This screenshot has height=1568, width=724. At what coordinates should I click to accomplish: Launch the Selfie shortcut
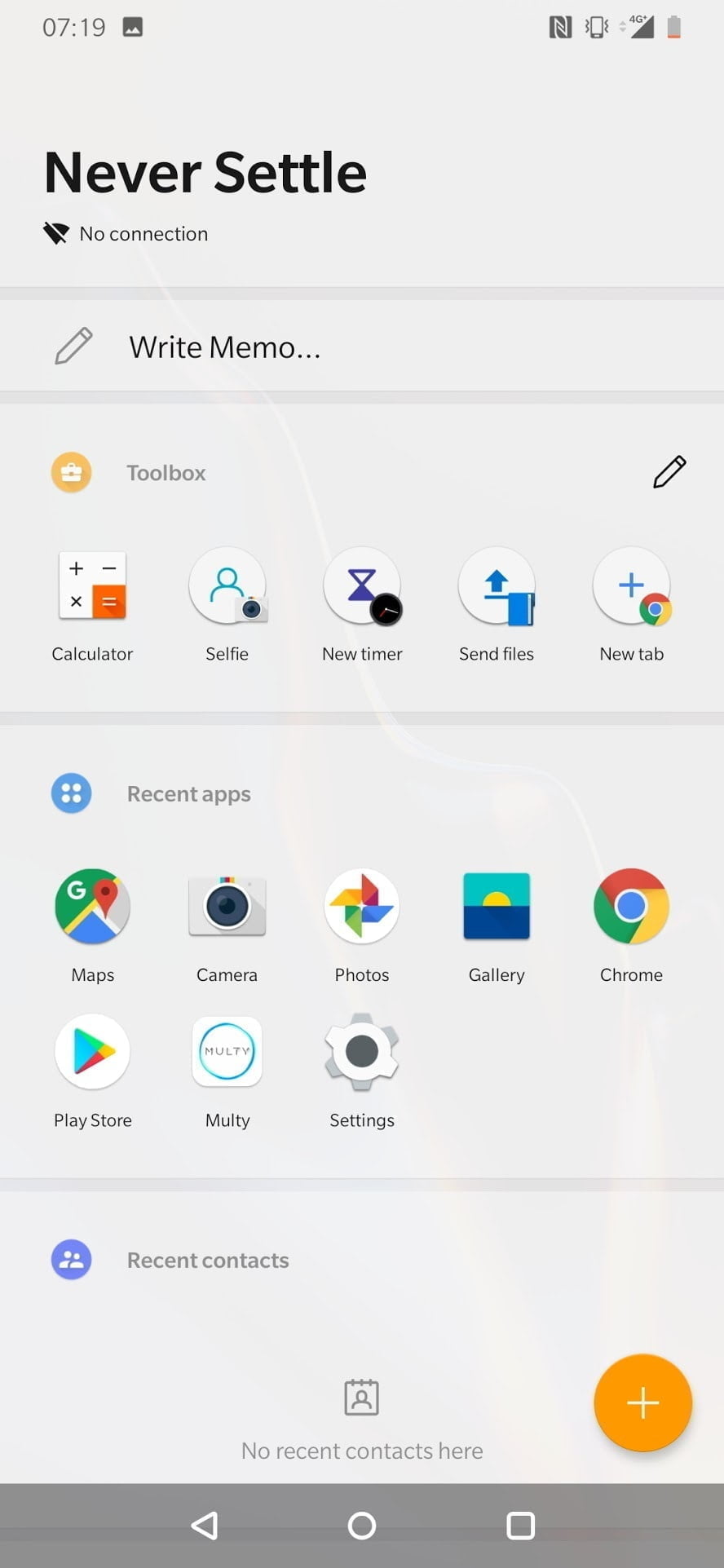[227, 586]
